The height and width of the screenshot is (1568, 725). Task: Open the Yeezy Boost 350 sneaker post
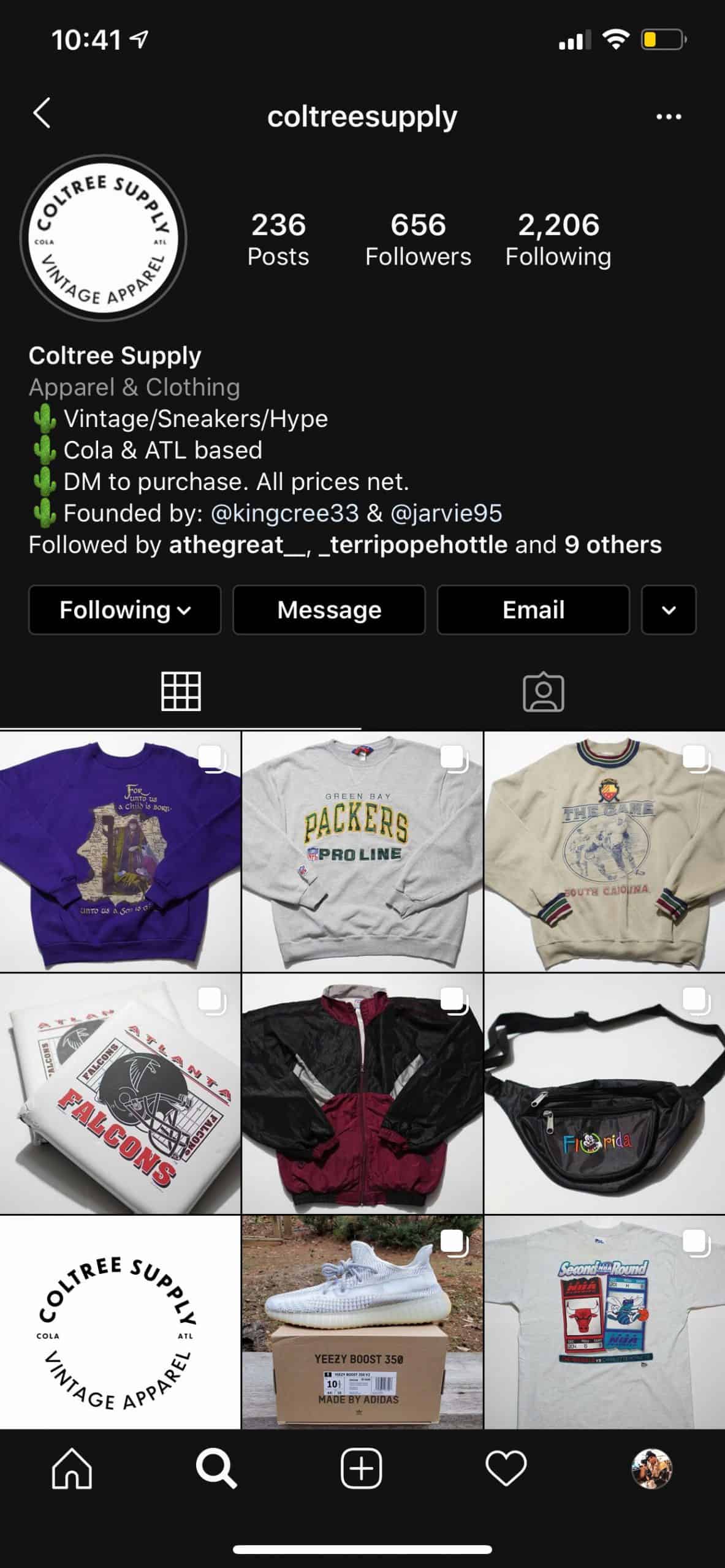click(x=362, y=1323)
